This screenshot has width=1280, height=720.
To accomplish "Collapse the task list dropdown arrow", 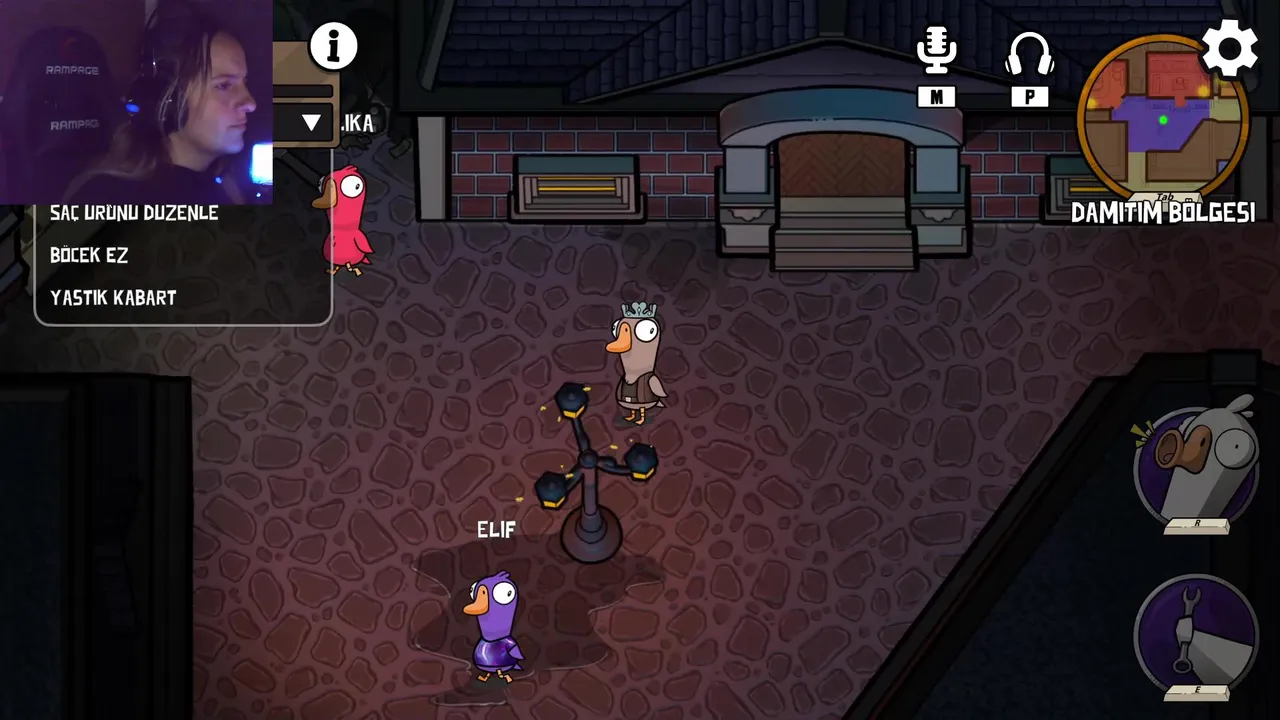I will pos(311,123).
